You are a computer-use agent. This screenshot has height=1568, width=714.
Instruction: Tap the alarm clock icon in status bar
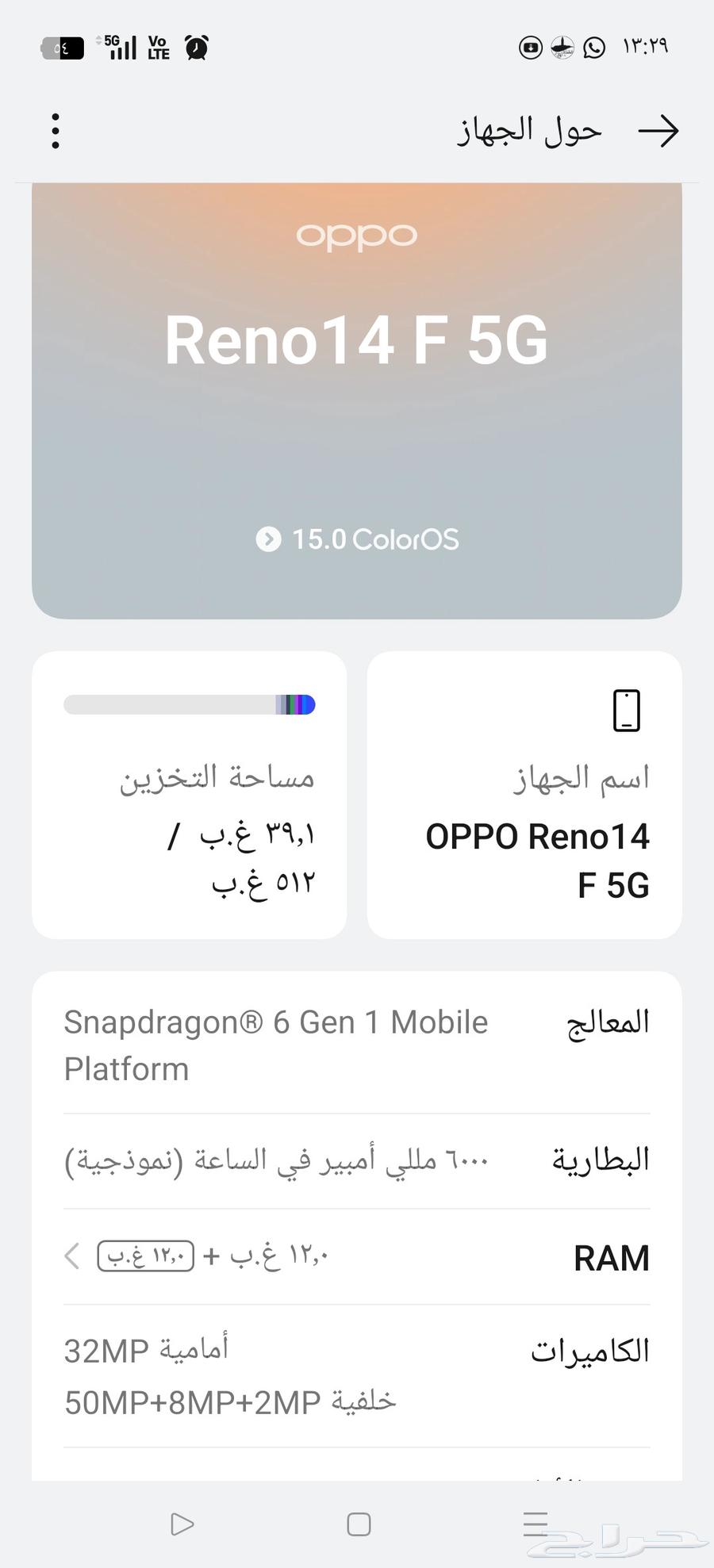(196, 48)
